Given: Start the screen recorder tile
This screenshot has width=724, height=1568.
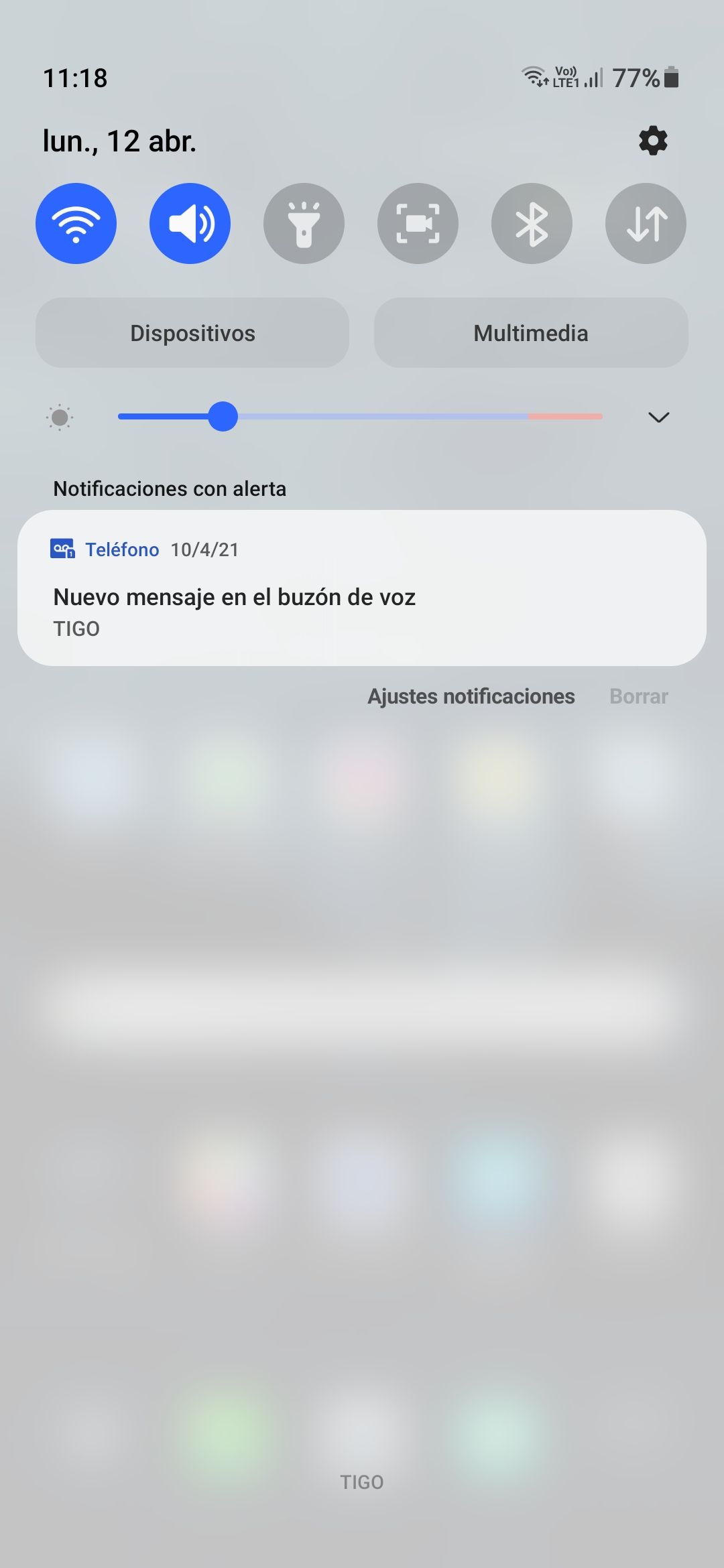Looking at the screenshot, I should [x=418, y=223].
